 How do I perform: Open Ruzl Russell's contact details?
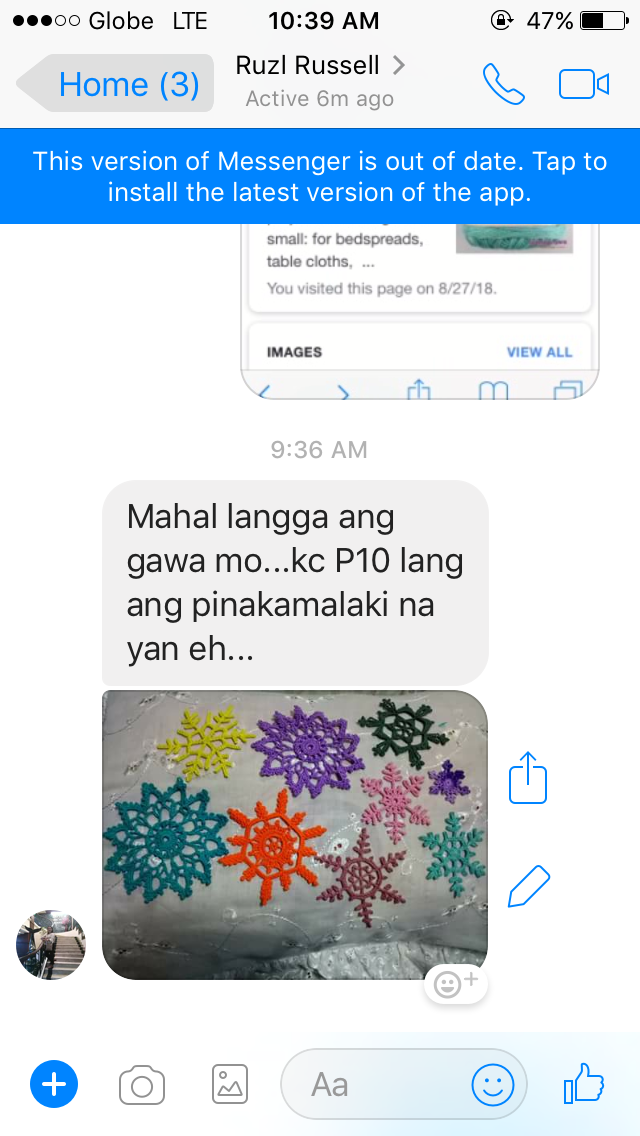point(319,80)
